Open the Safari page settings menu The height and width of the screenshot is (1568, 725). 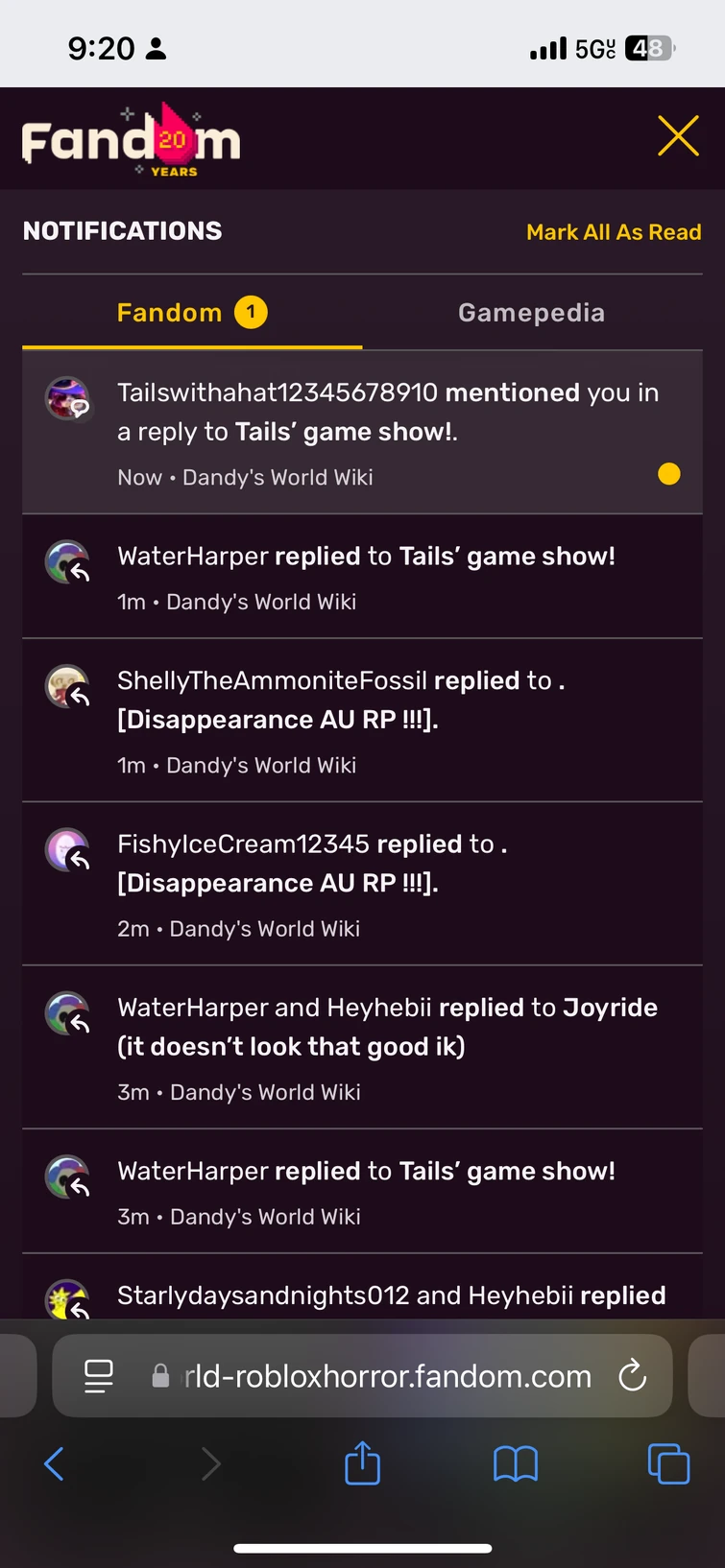(99, 1376)
